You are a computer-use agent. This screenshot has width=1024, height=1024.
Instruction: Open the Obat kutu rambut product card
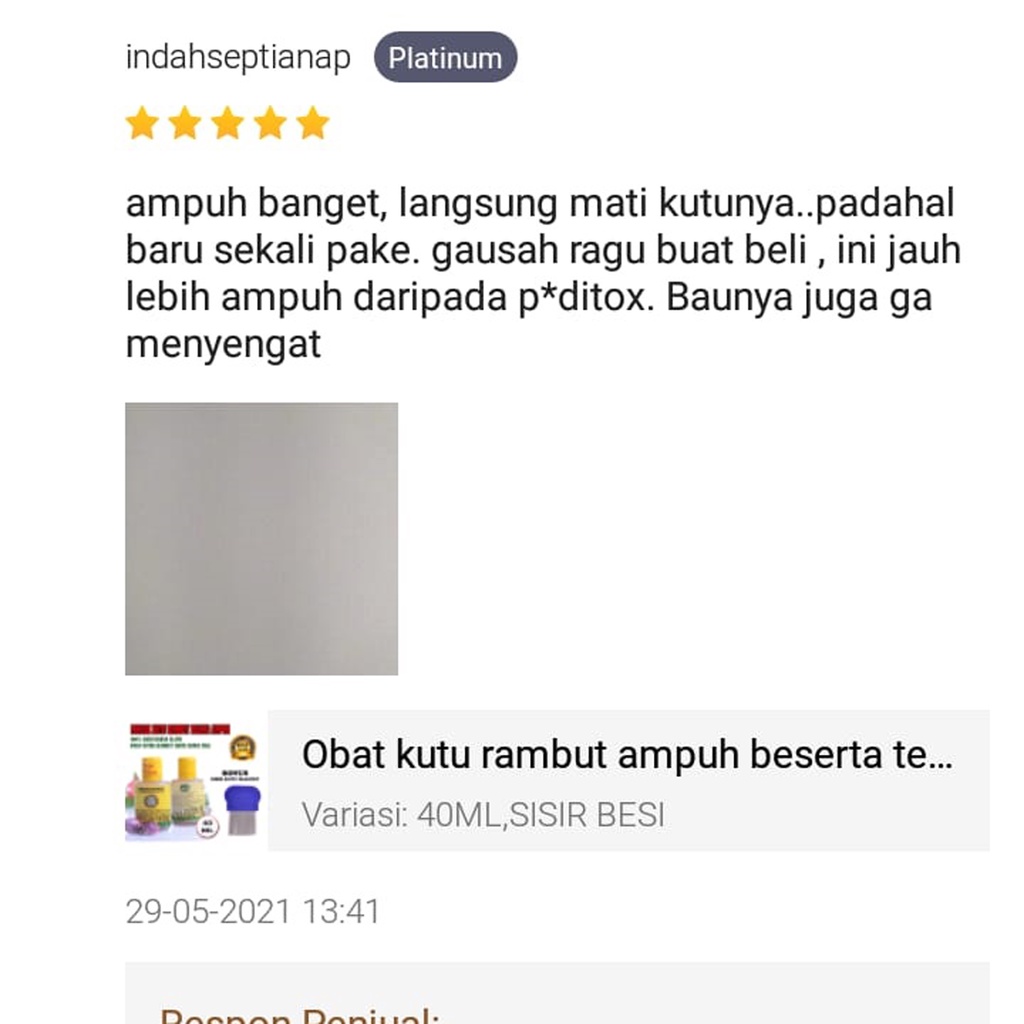[627, 781]
